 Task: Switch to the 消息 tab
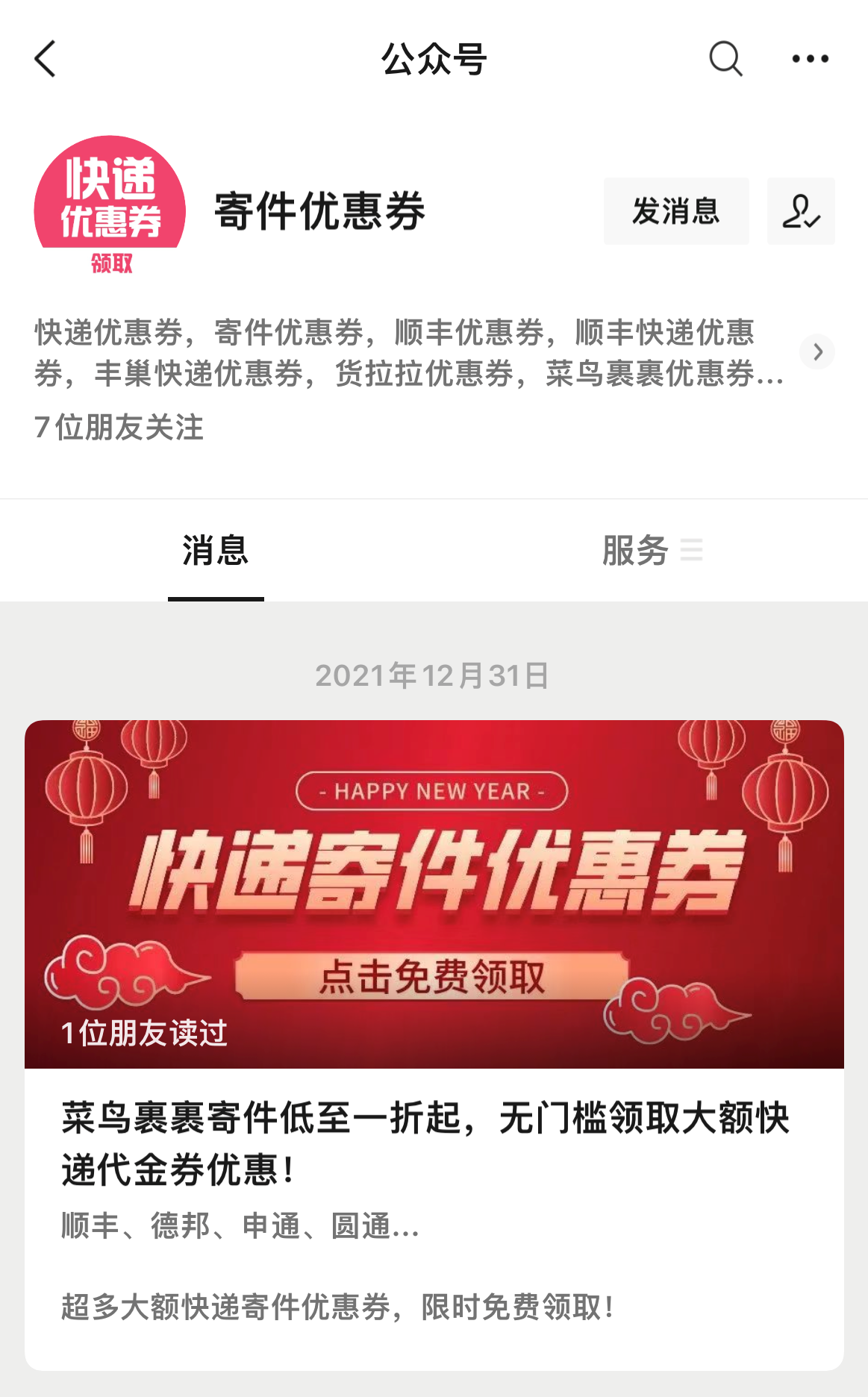[216, 551]
